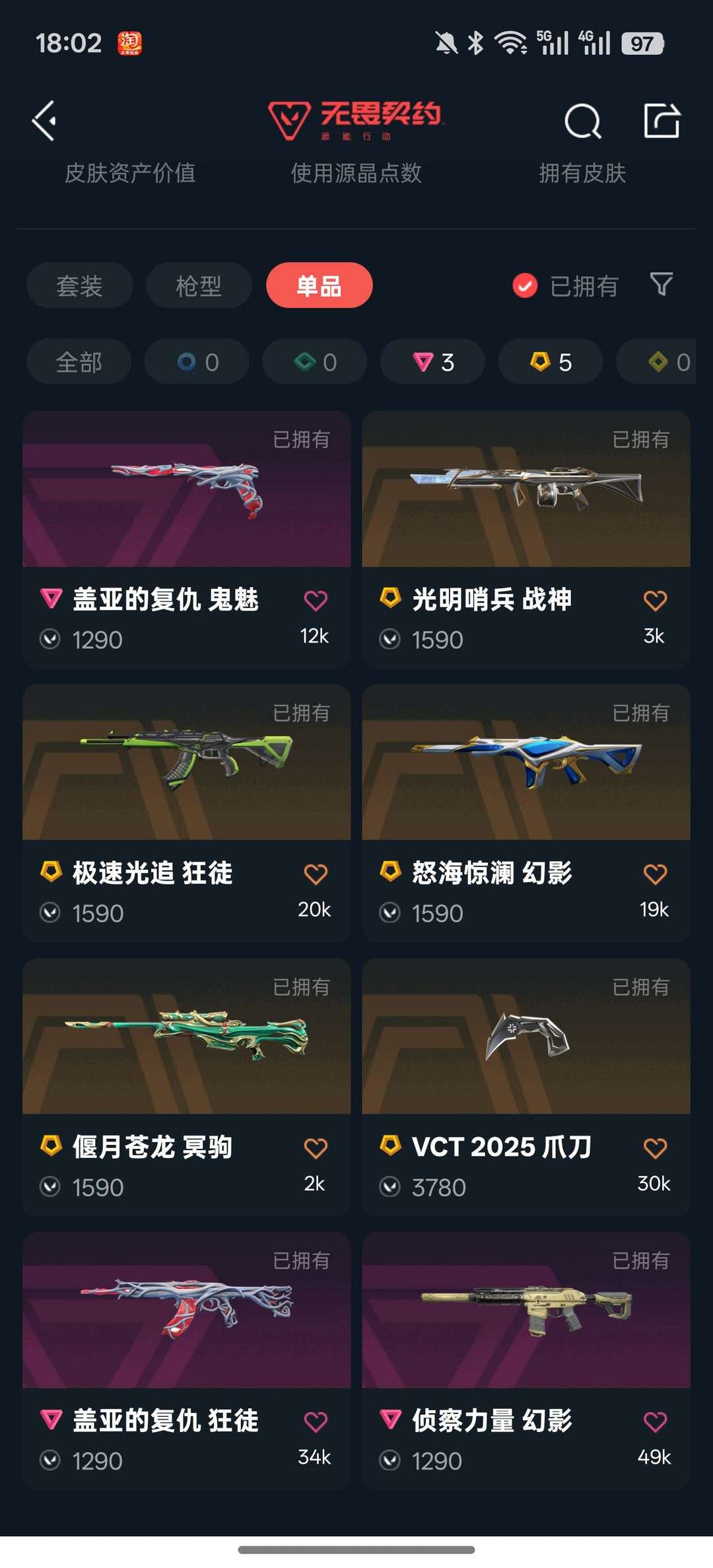Toggle the 已拥有 checkbox
The width and height of the screenshot is (713, 1568).
click(x=526, y=286)
